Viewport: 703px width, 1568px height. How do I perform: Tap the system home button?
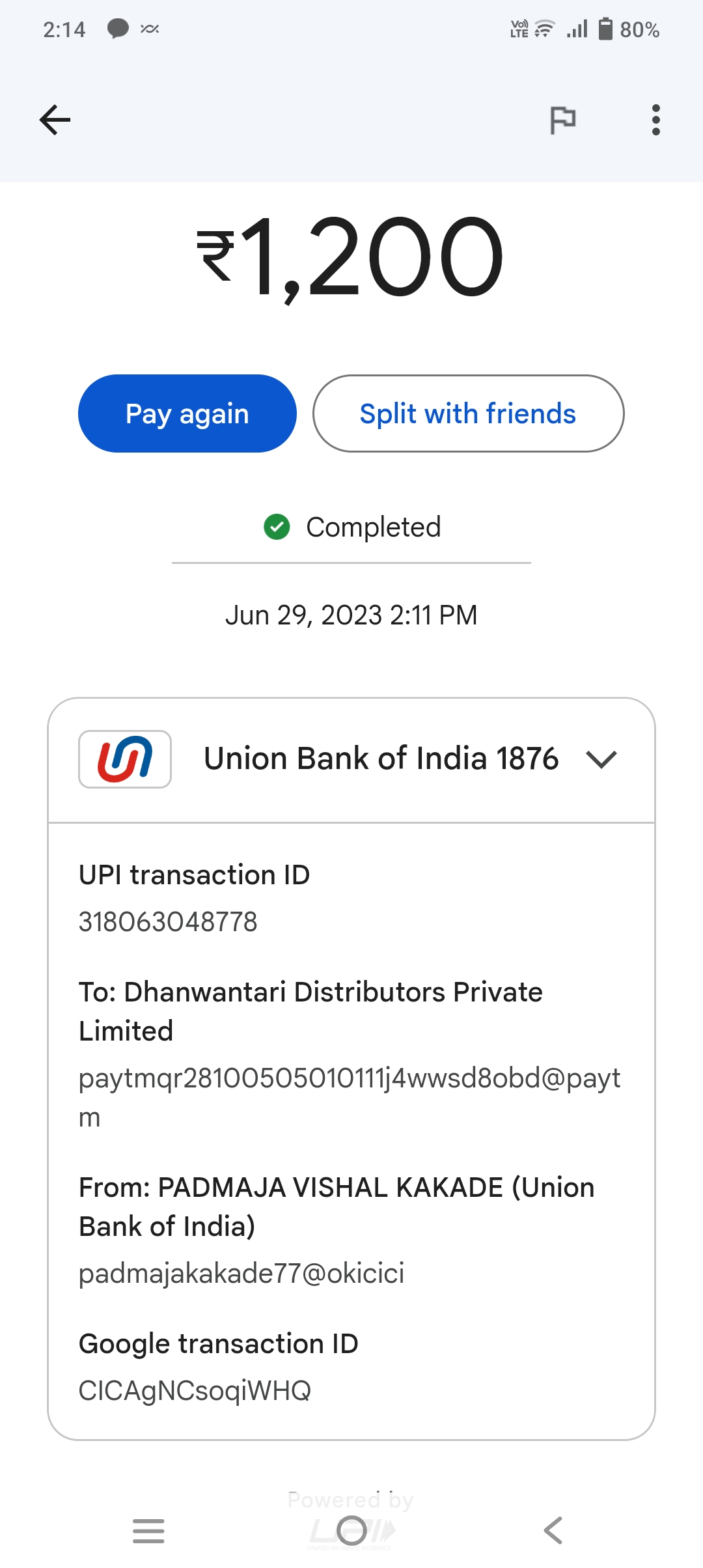click(351, 1530)
